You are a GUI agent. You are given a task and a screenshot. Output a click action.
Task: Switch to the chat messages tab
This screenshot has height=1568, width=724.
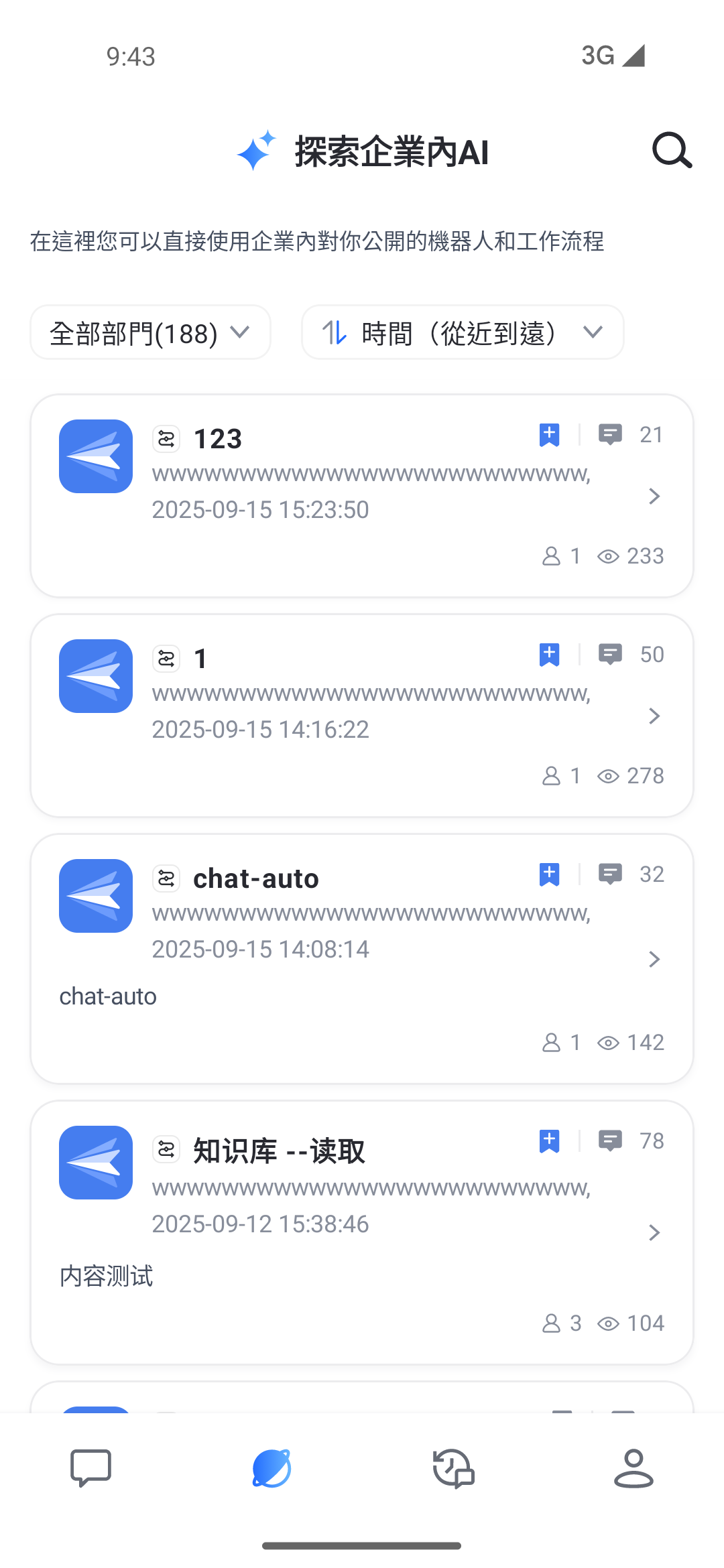90,1468
